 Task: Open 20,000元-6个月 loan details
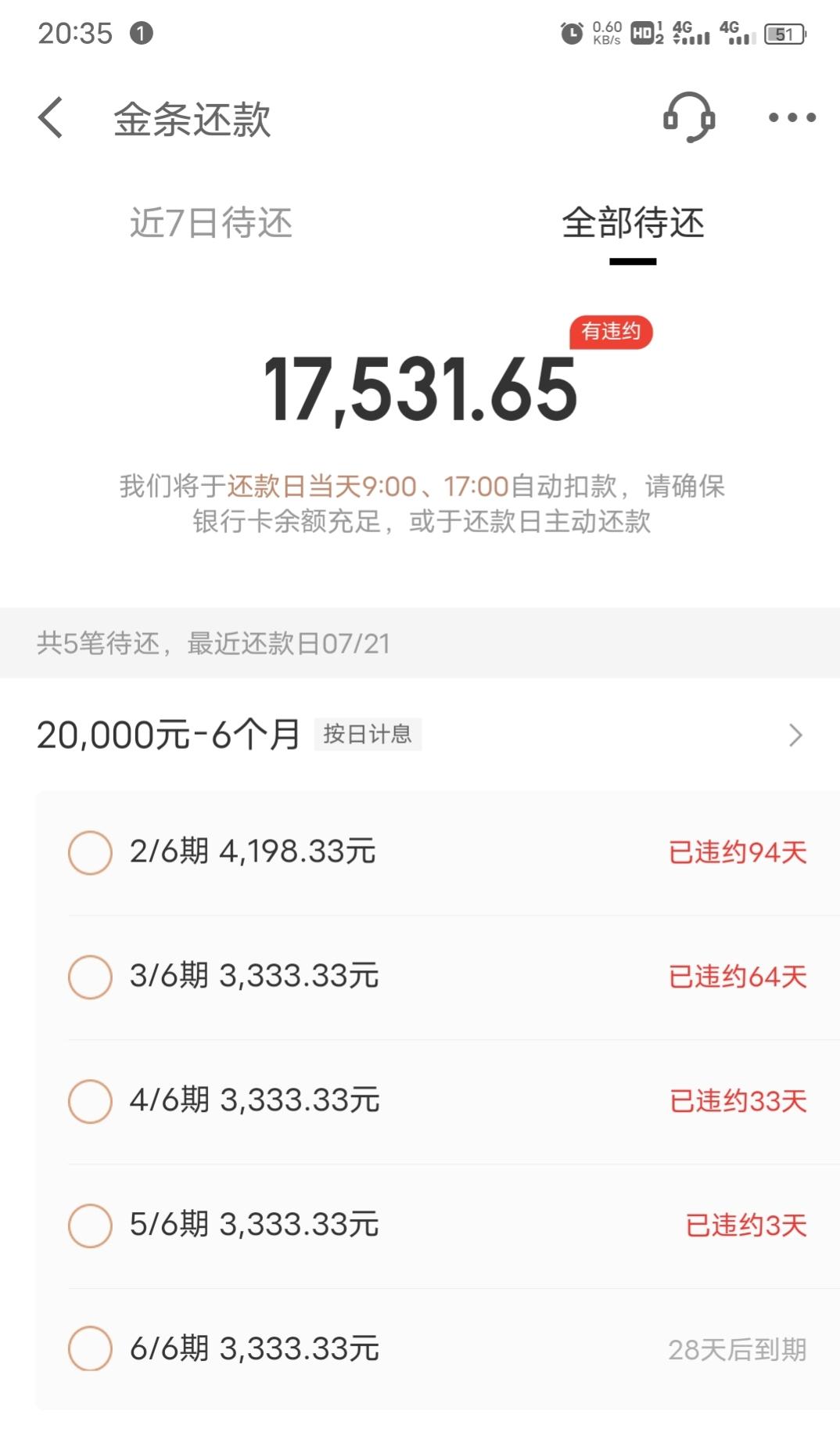[420, 735]
